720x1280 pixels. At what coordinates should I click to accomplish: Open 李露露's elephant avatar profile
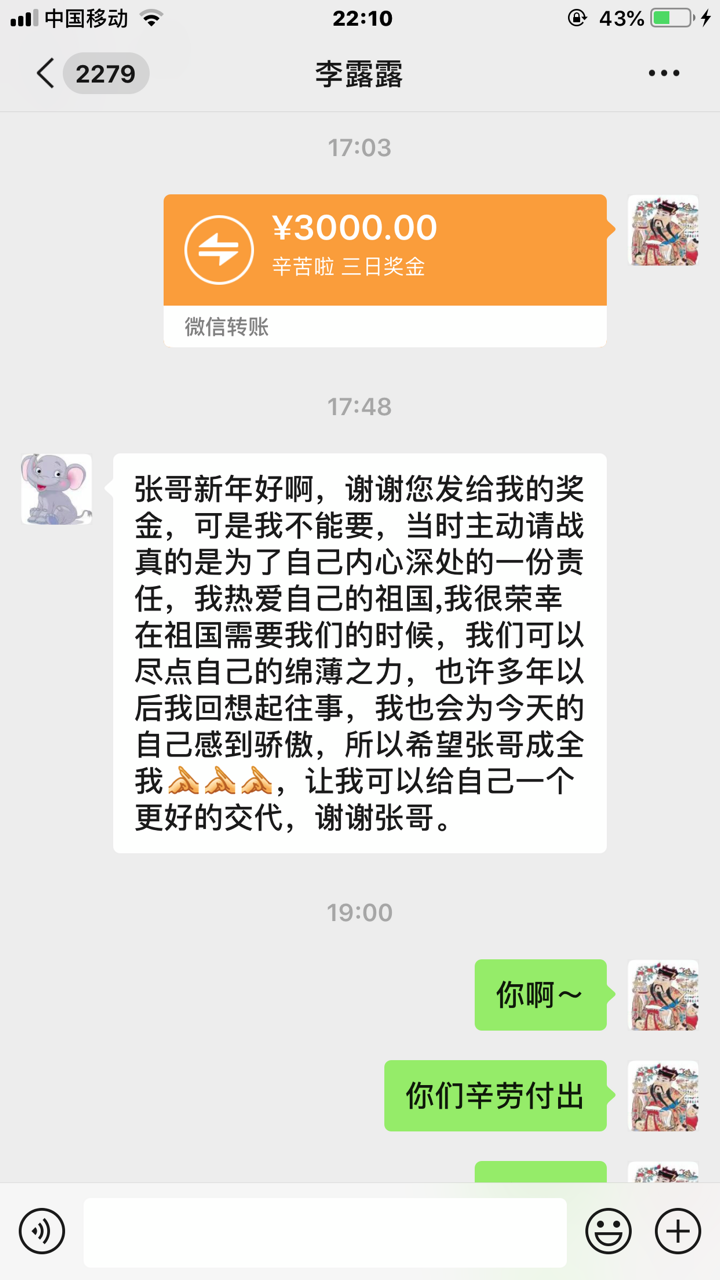coord(56,489)
